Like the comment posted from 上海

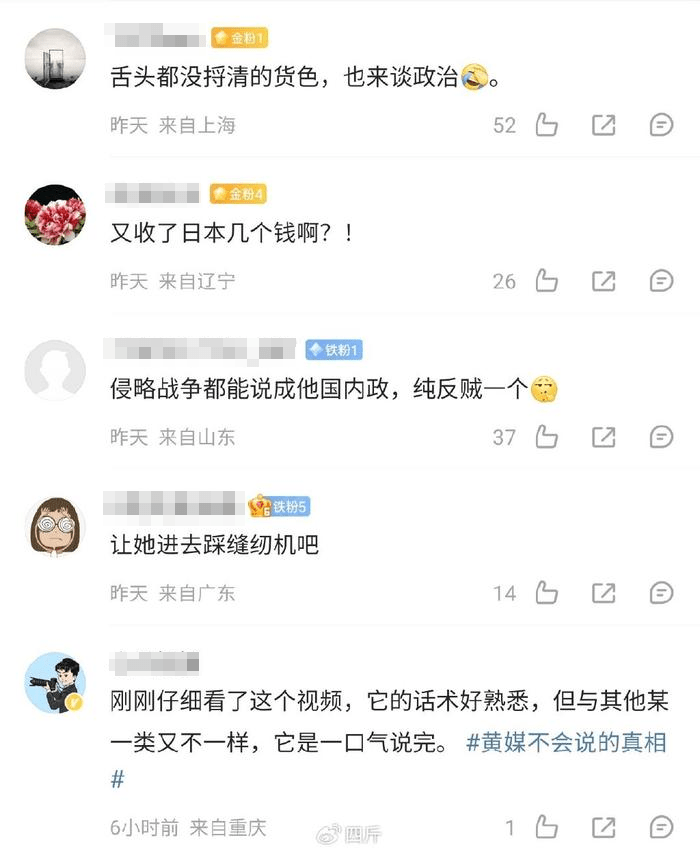pos(546,125)
